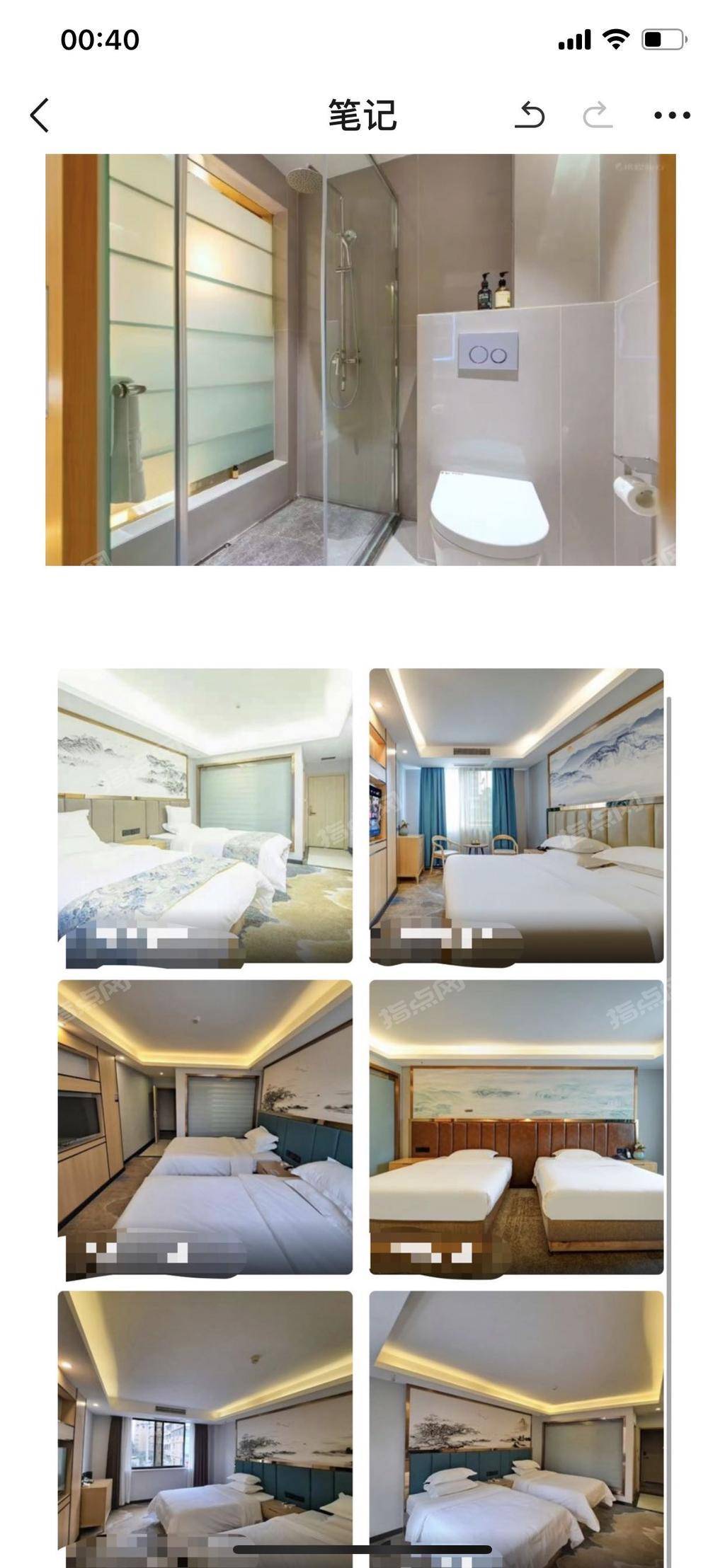The width and height of the screenshot is (725, 1568).
Task: Go back from the note
Action: (x=40, y=115)
